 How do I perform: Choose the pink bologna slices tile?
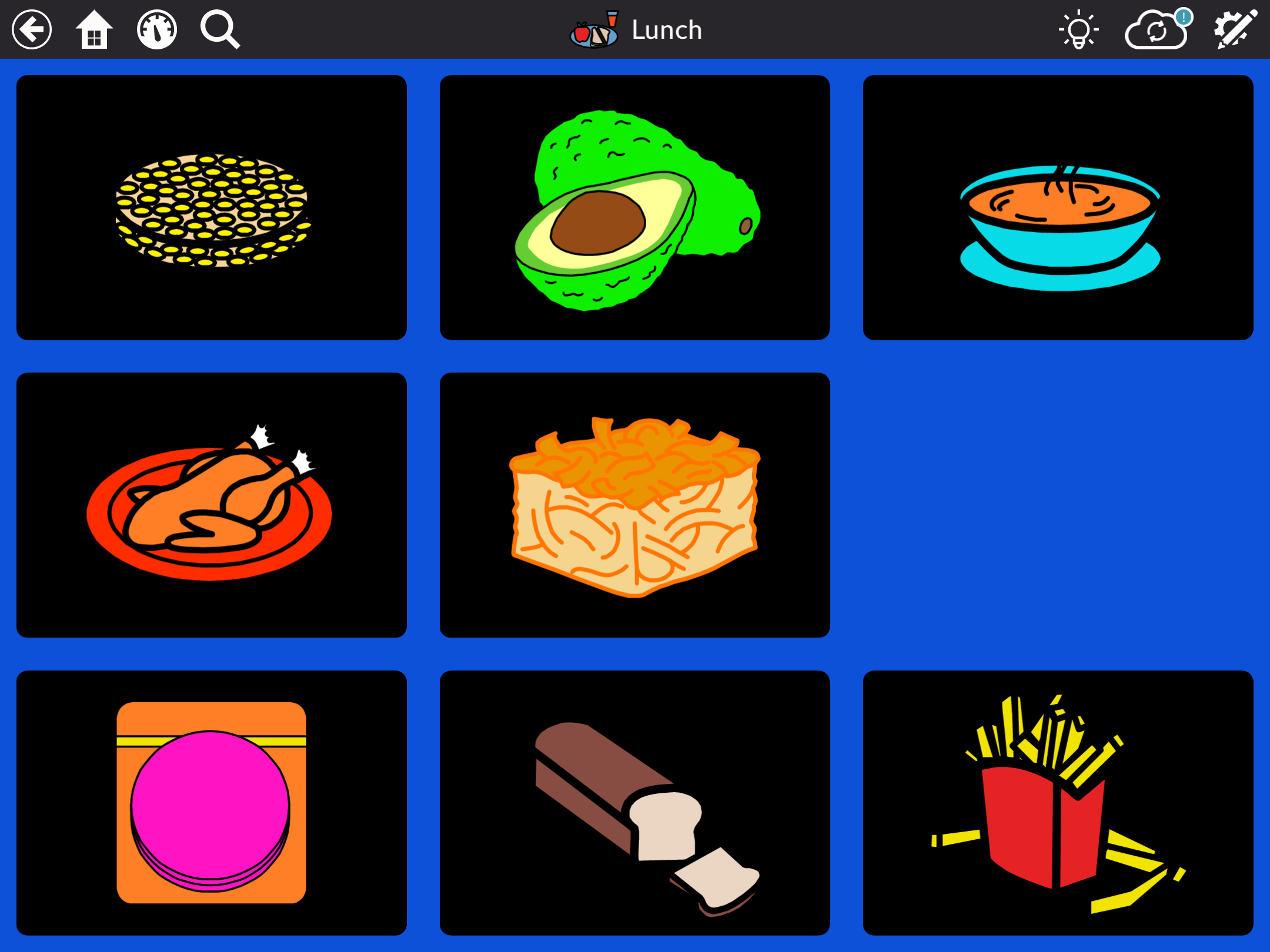click(212, 803)
